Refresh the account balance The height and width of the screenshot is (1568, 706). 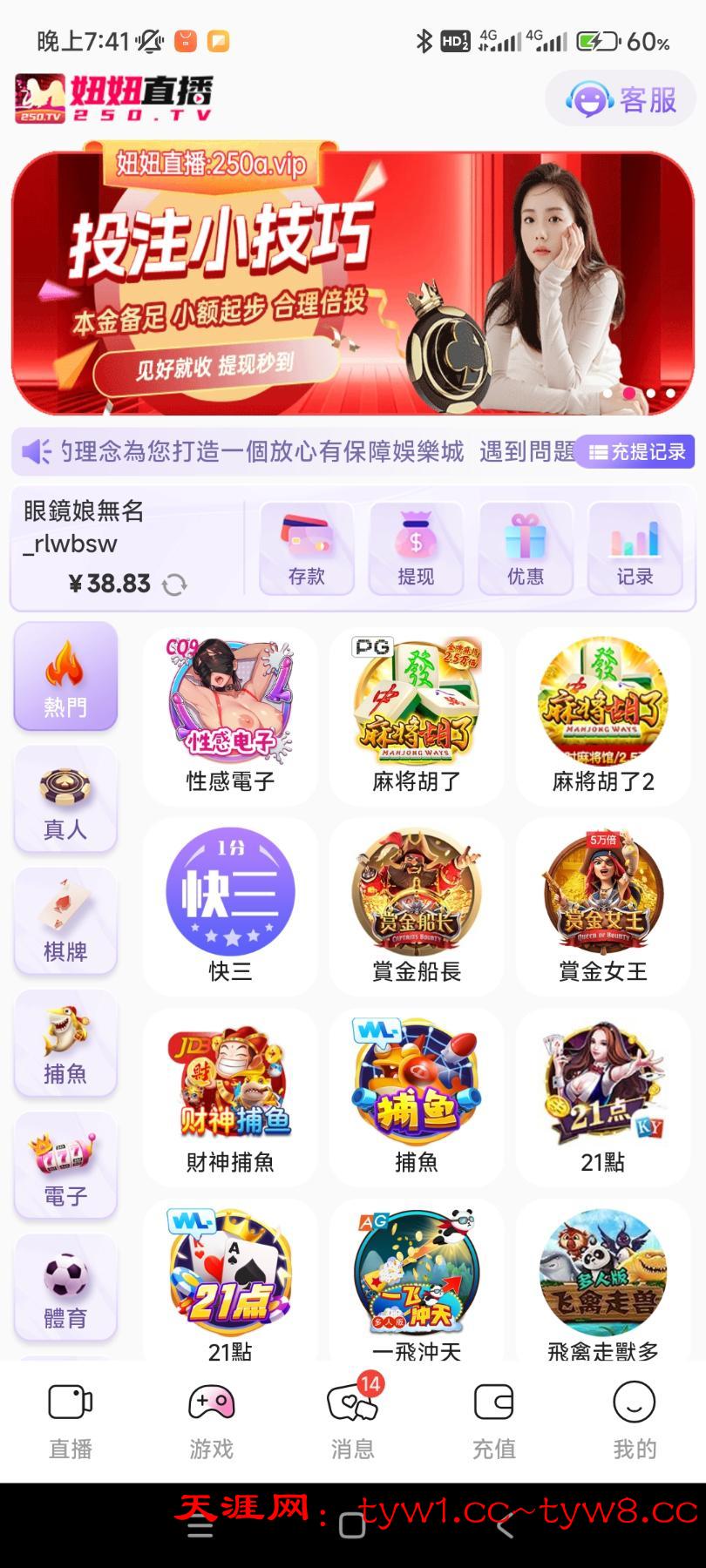click(x=175, y=585)
